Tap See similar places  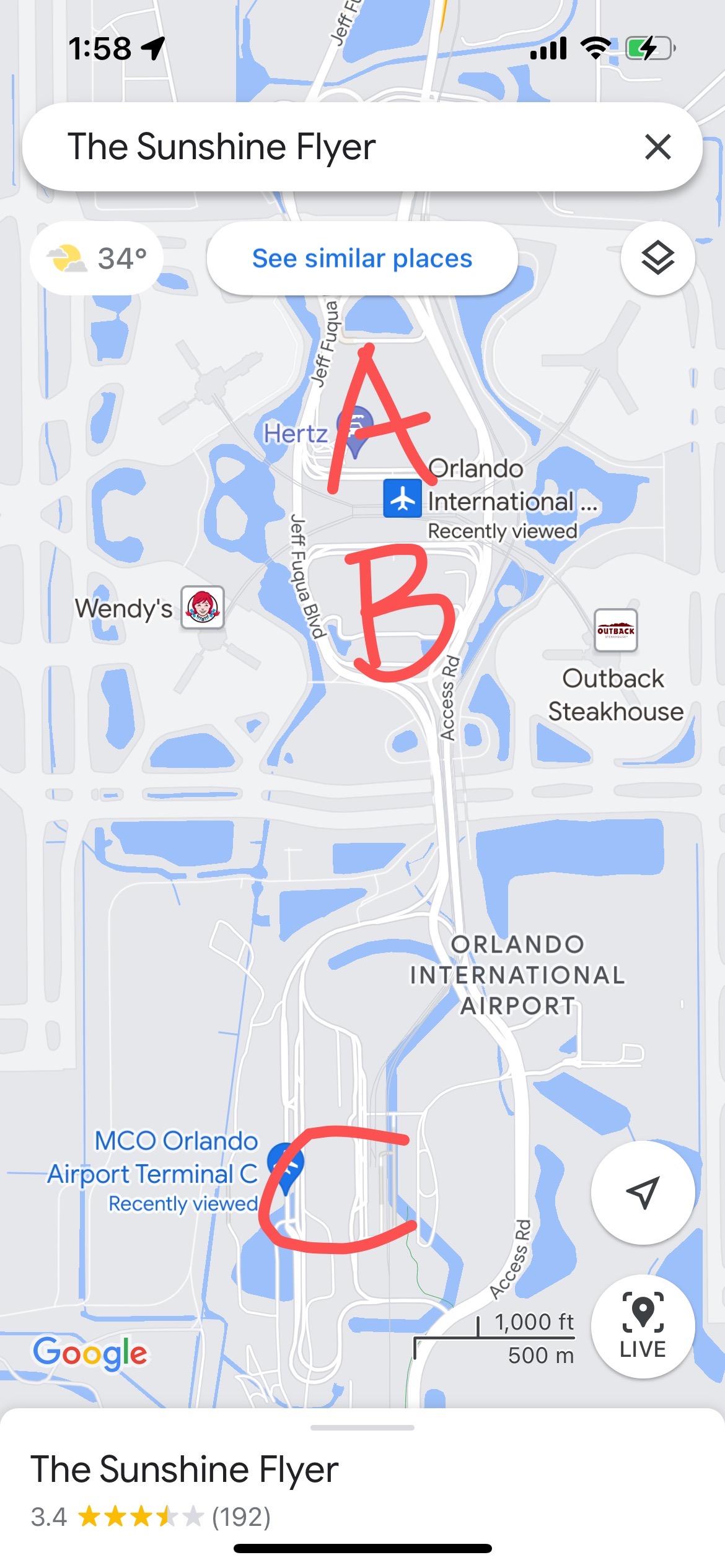(x=362, y=258)
